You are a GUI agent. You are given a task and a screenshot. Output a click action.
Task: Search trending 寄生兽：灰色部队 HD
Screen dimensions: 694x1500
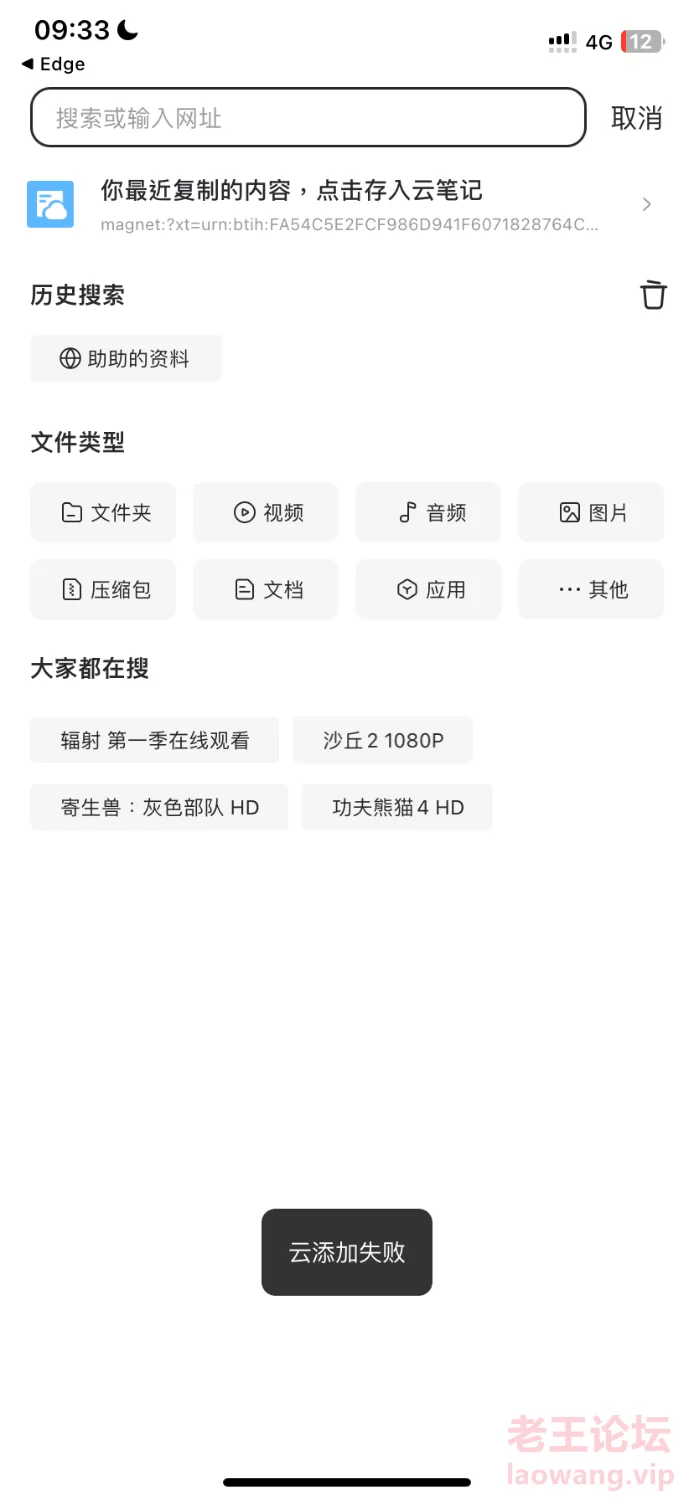[159, 807]
